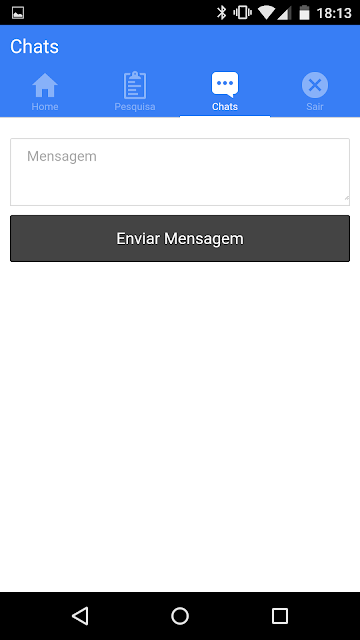360x640 pixels.
Task: Go back using the system back button
Action: click(80, 616)
